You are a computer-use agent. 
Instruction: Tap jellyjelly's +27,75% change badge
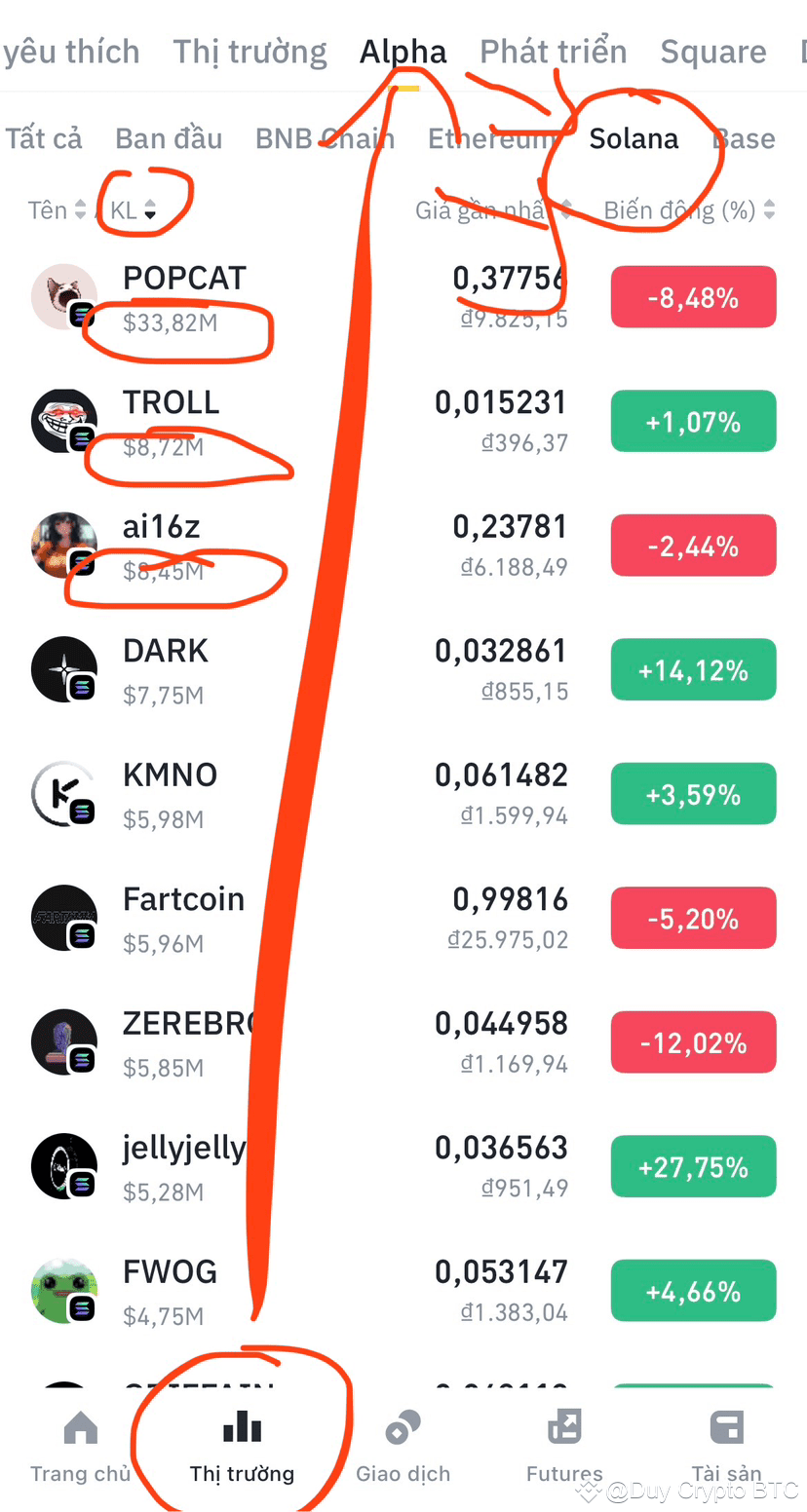tap(693, 1166)
